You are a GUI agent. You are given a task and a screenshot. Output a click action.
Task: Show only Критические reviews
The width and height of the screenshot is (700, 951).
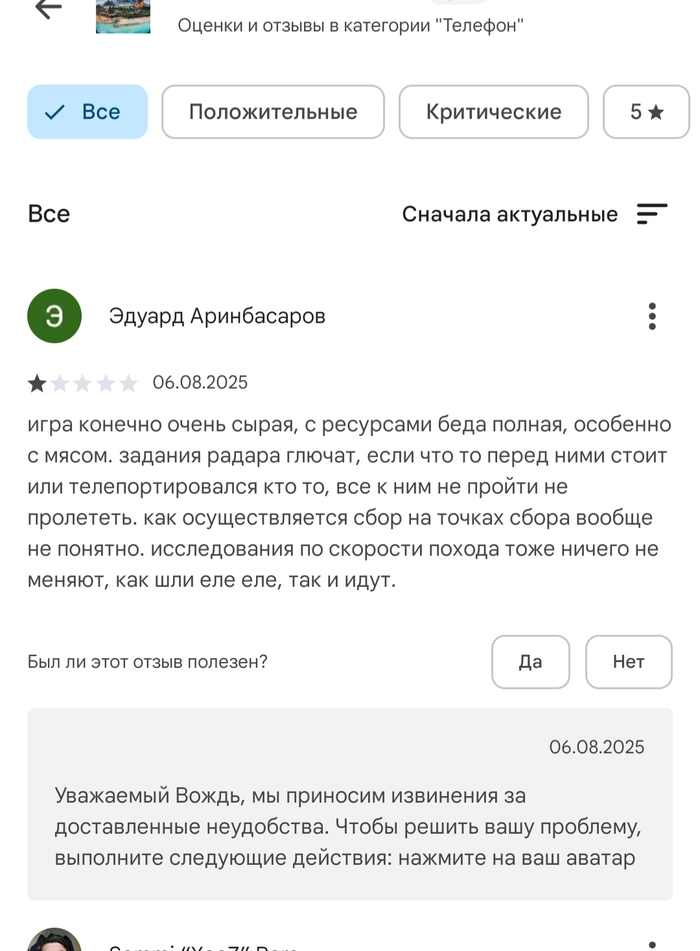coord(493,112)
